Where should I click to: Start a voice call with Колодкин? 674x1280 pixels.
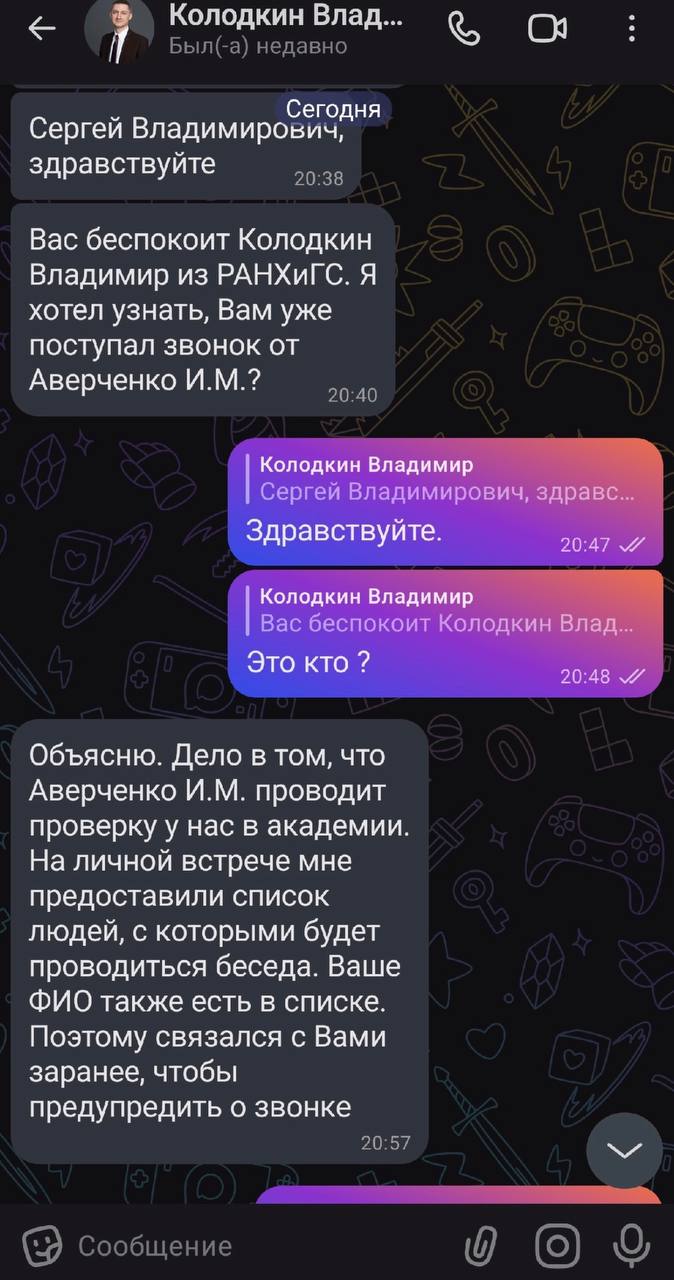[463, 30]
